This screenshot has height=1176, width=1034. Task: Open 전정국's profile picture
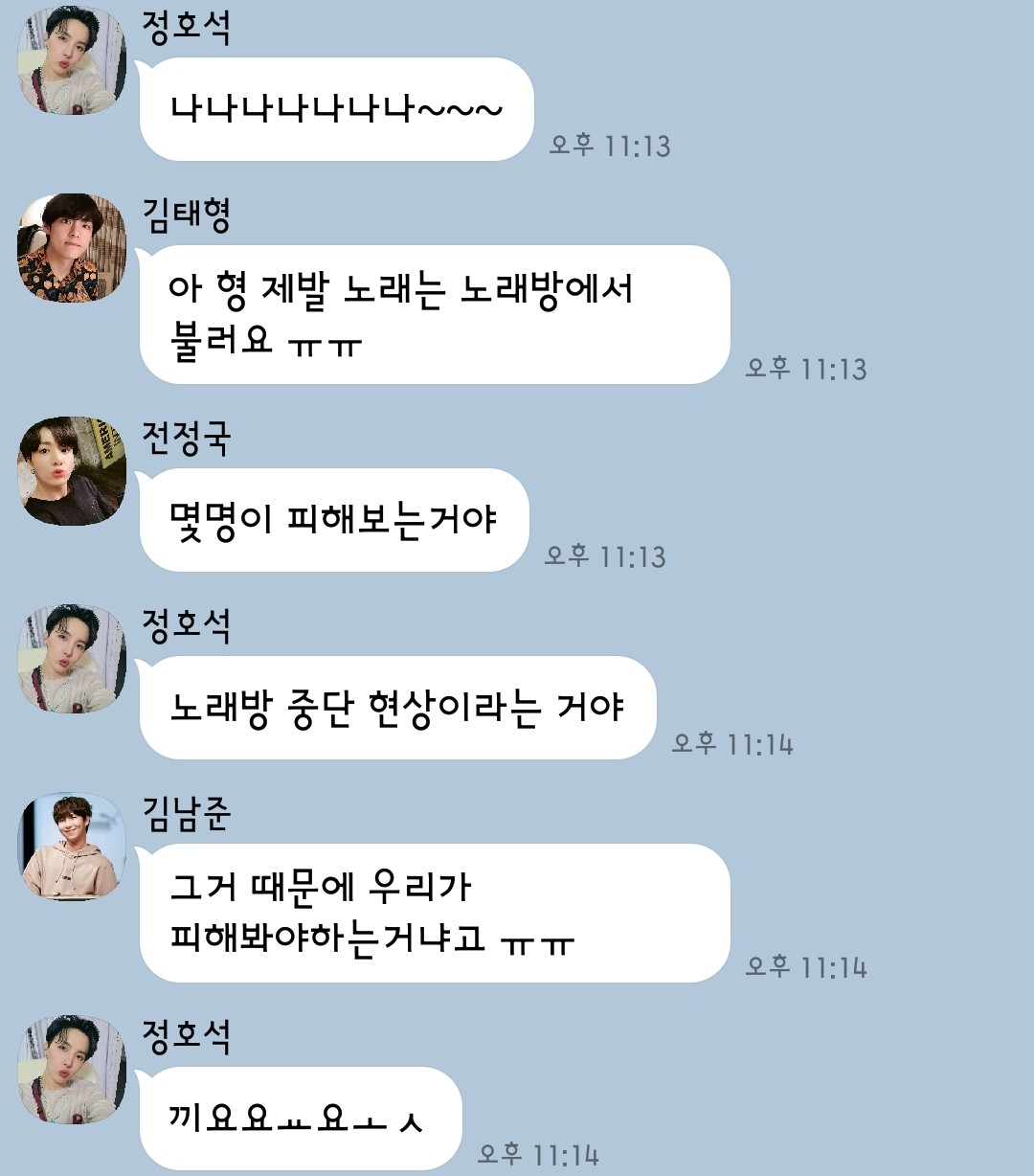72,471
